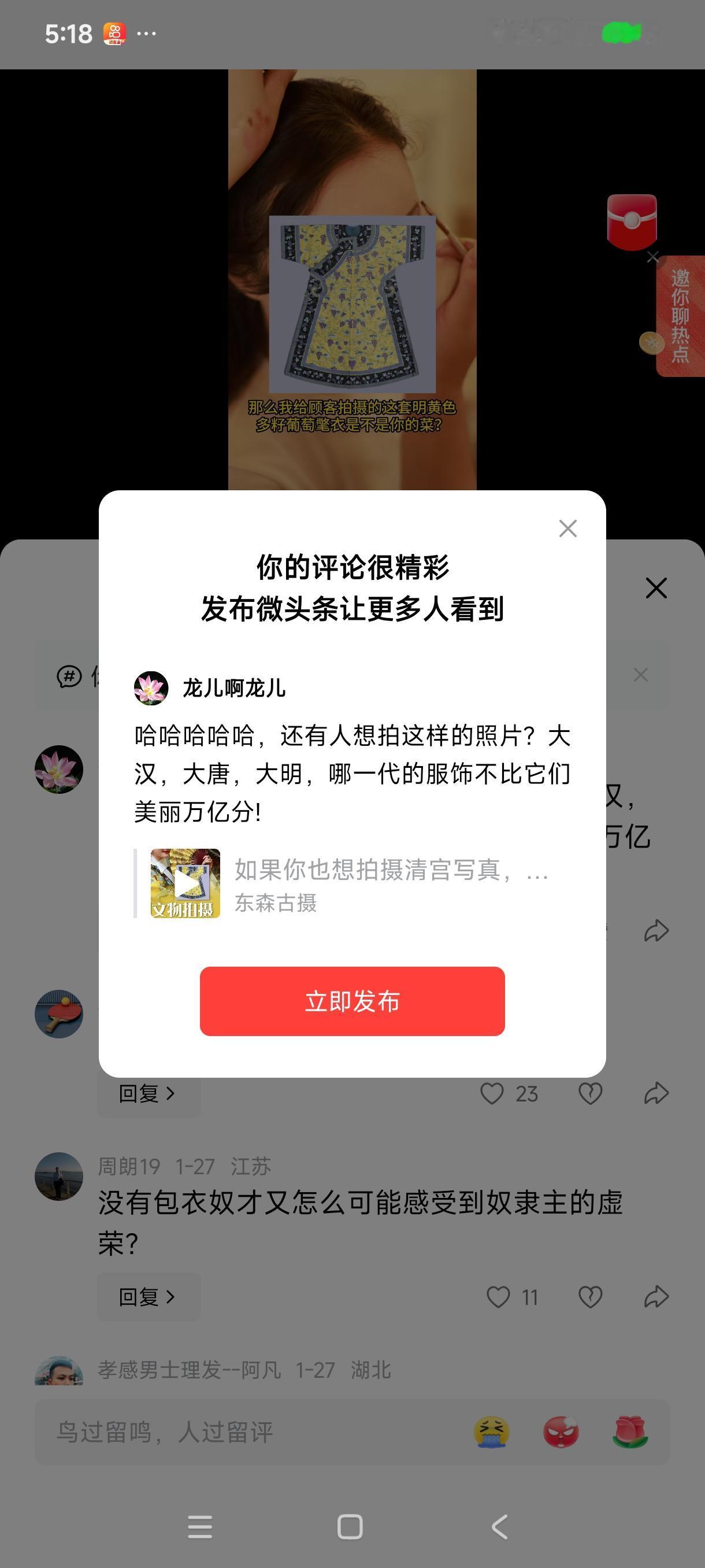This screenshot has width=705, height=1568.
Task: Tap the dislike heart under 周朗19's comment
Action: 589,1296
